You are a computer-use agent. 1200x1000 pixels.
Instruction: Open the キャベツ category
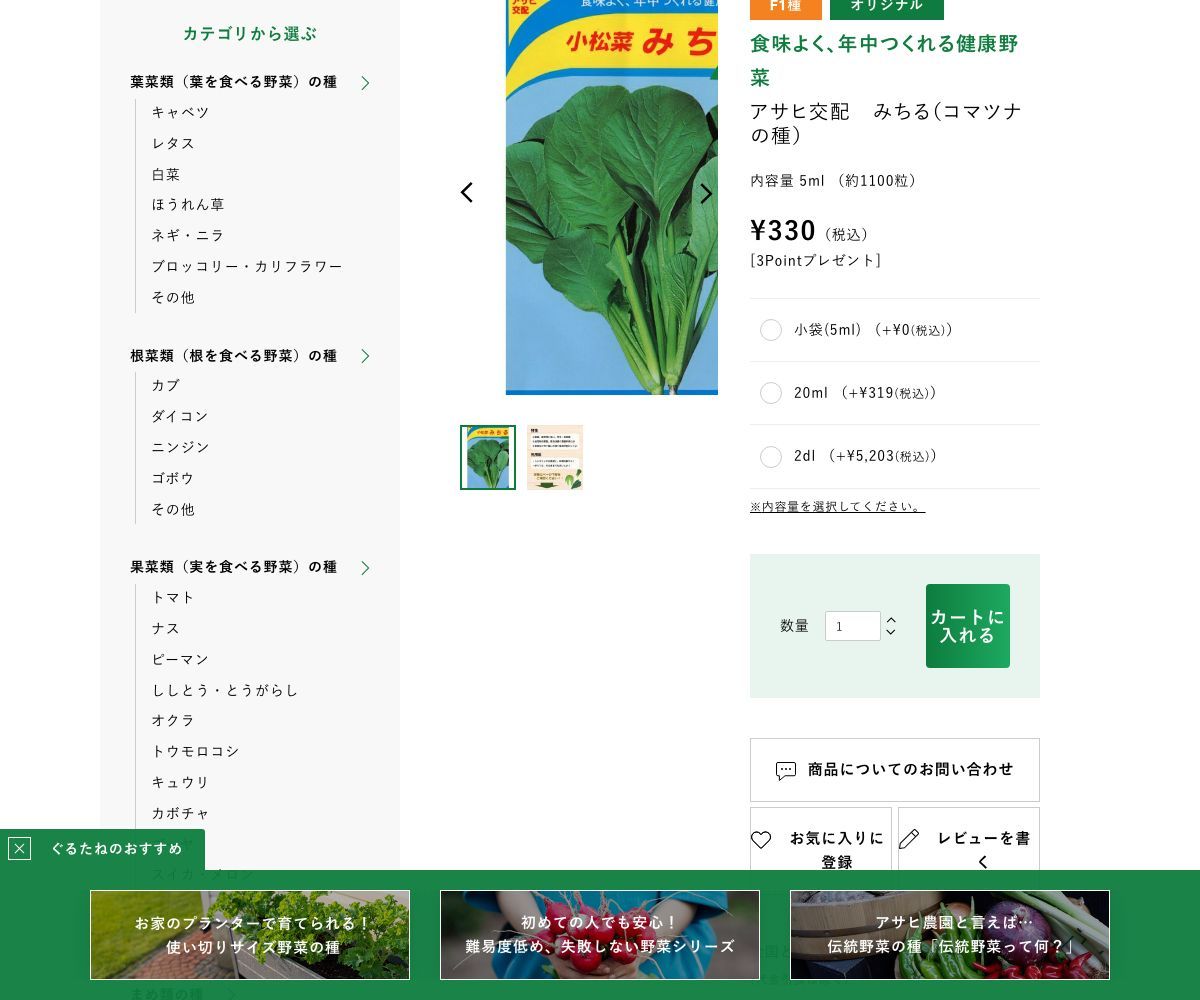pos(180,112)
